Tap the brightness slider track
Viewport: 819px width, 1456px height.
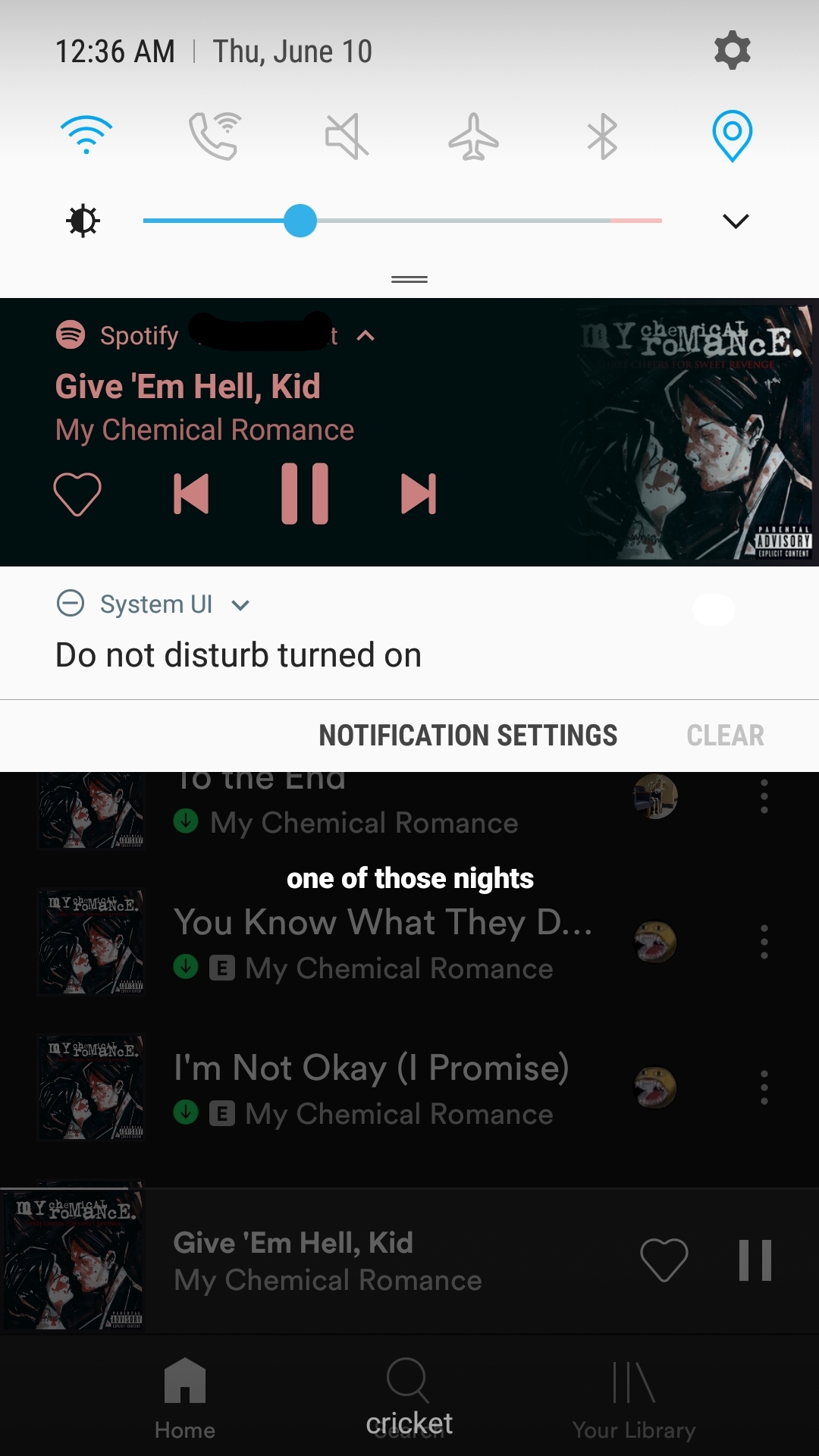click(x=455, y=221)
